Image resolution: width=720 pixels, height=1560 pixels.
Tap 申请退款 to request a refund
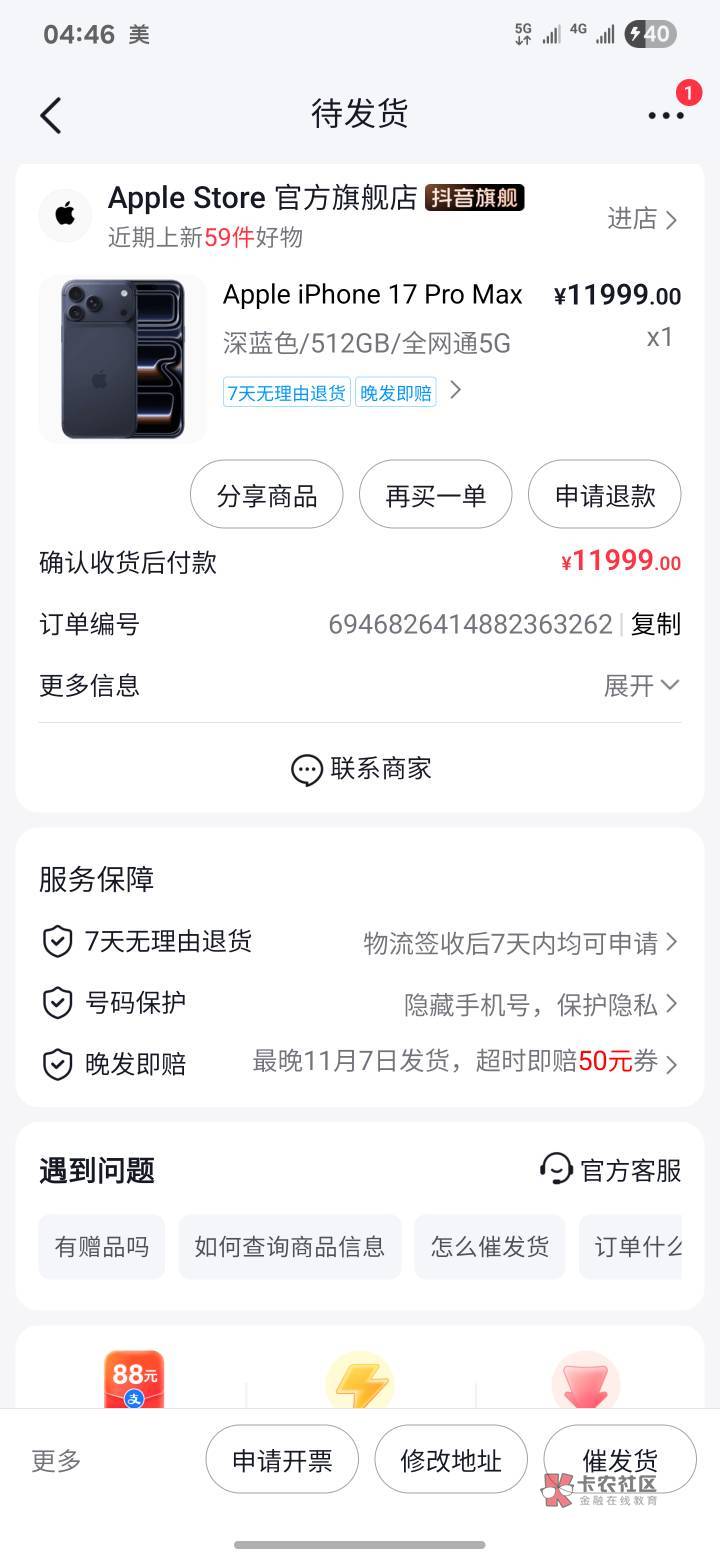[605, 494]
